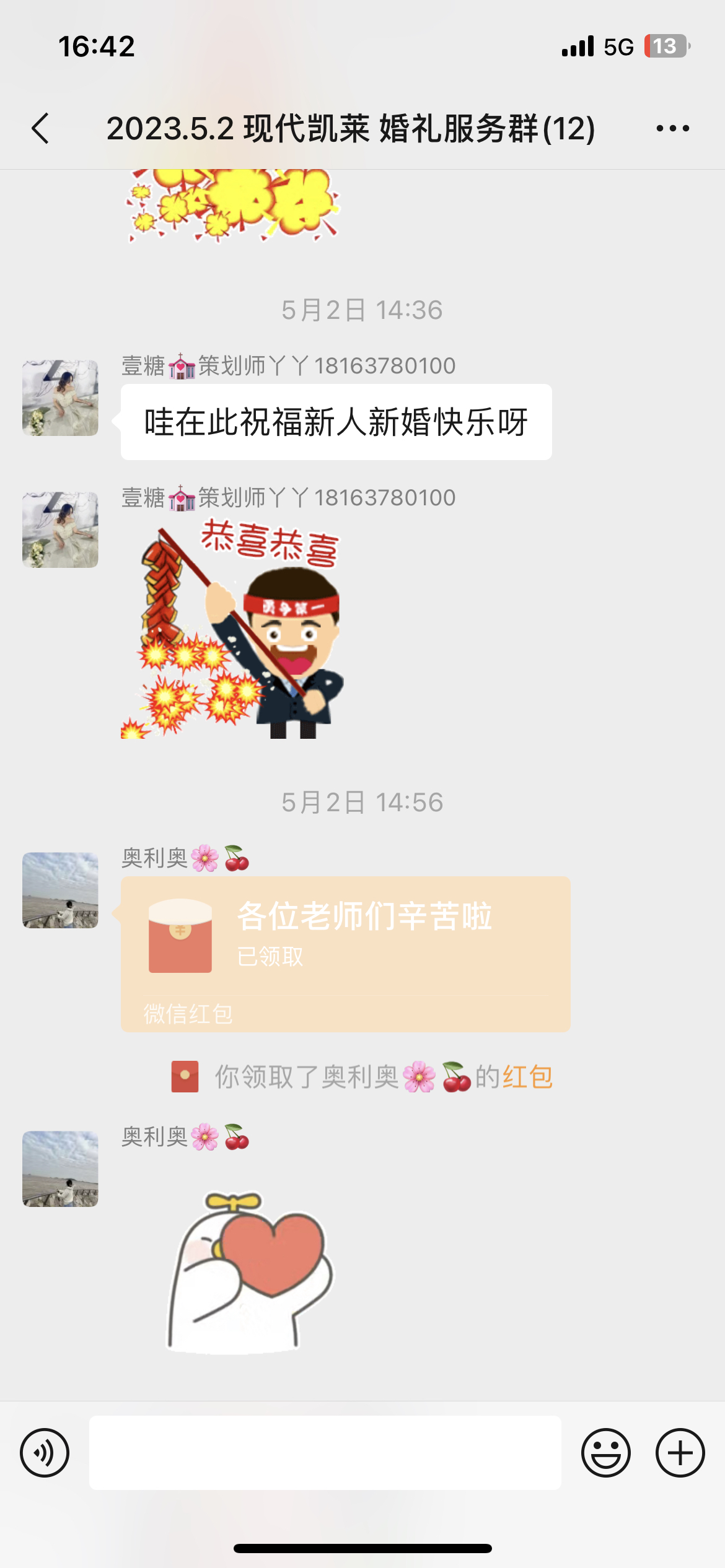
Task: Open the emoji sticker panel
Action: (x=606, y=1453)
